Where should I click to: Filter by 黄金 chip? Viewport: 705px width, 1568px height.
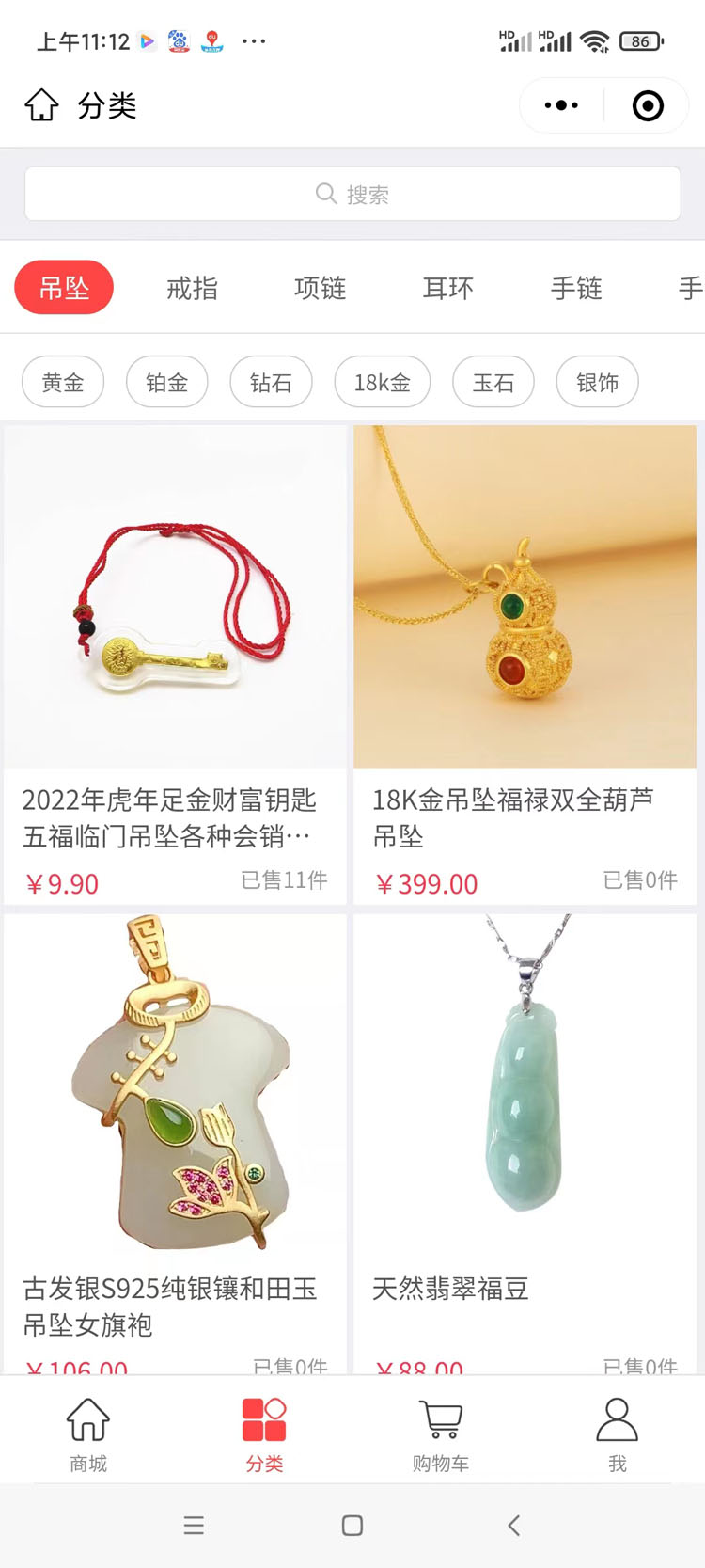coord(63,382)
